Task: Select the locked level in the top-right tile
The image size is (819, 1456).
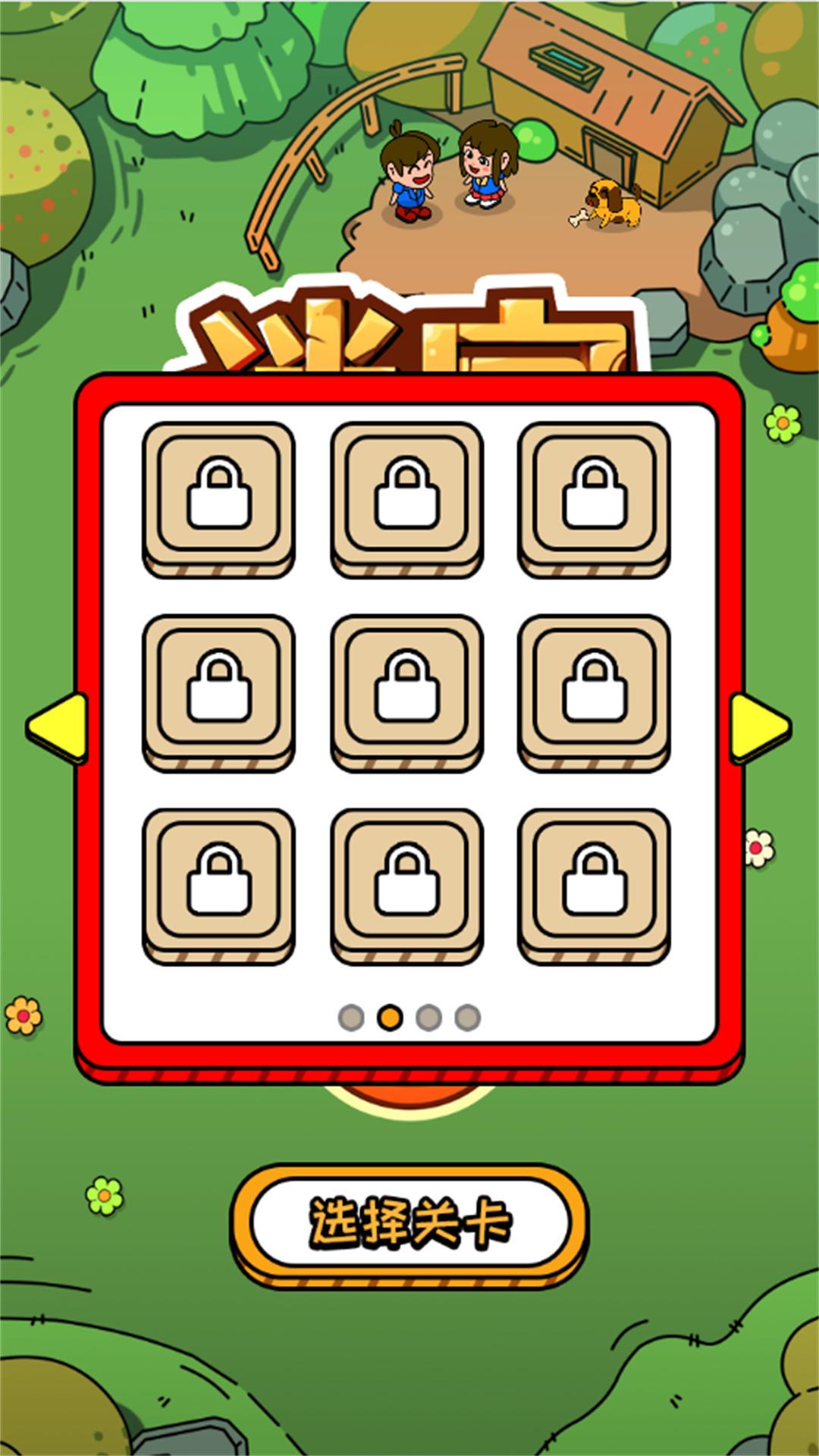Action: 595,499
